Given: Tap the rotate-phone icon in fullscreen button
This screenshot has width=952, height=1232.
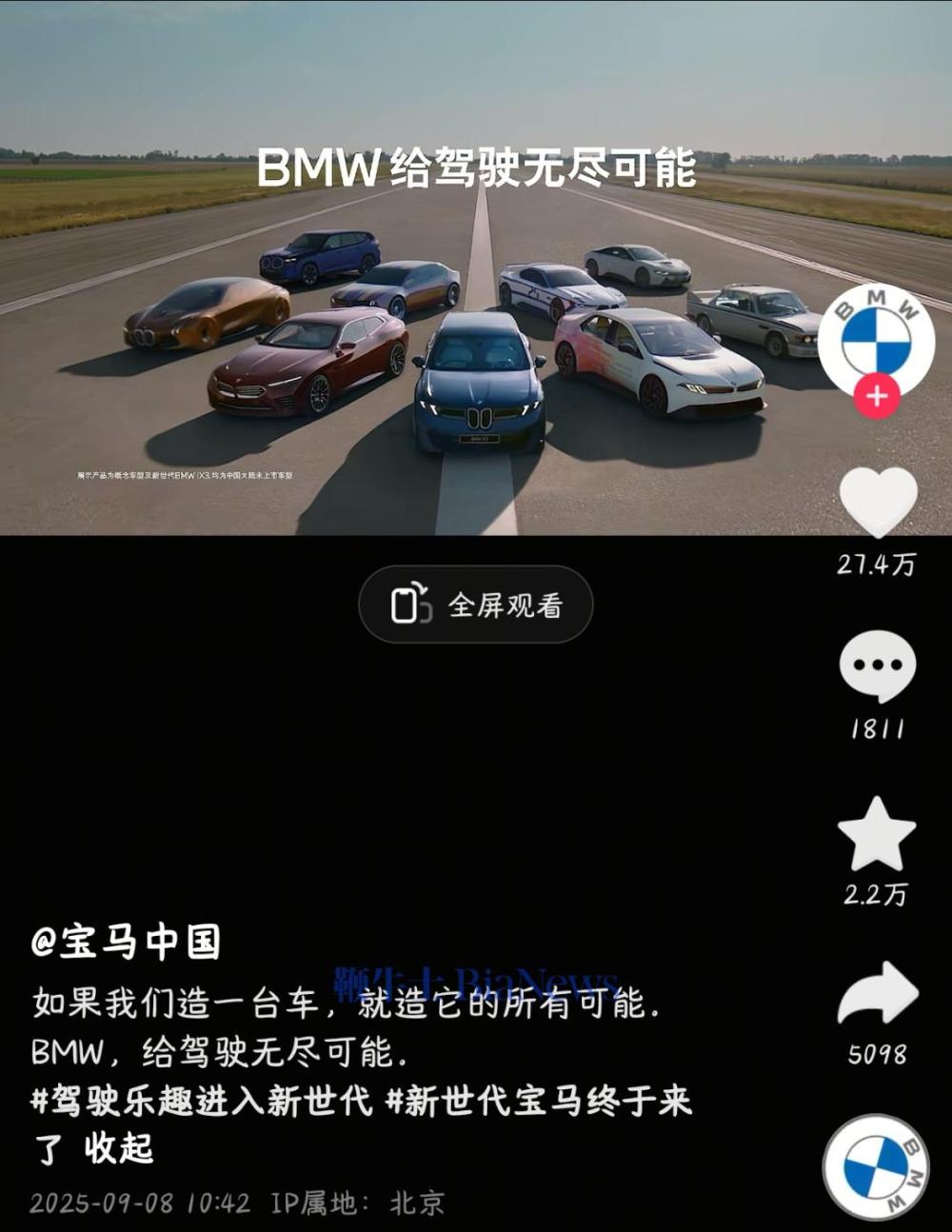Looking at the screenshot, I should 407,604.
